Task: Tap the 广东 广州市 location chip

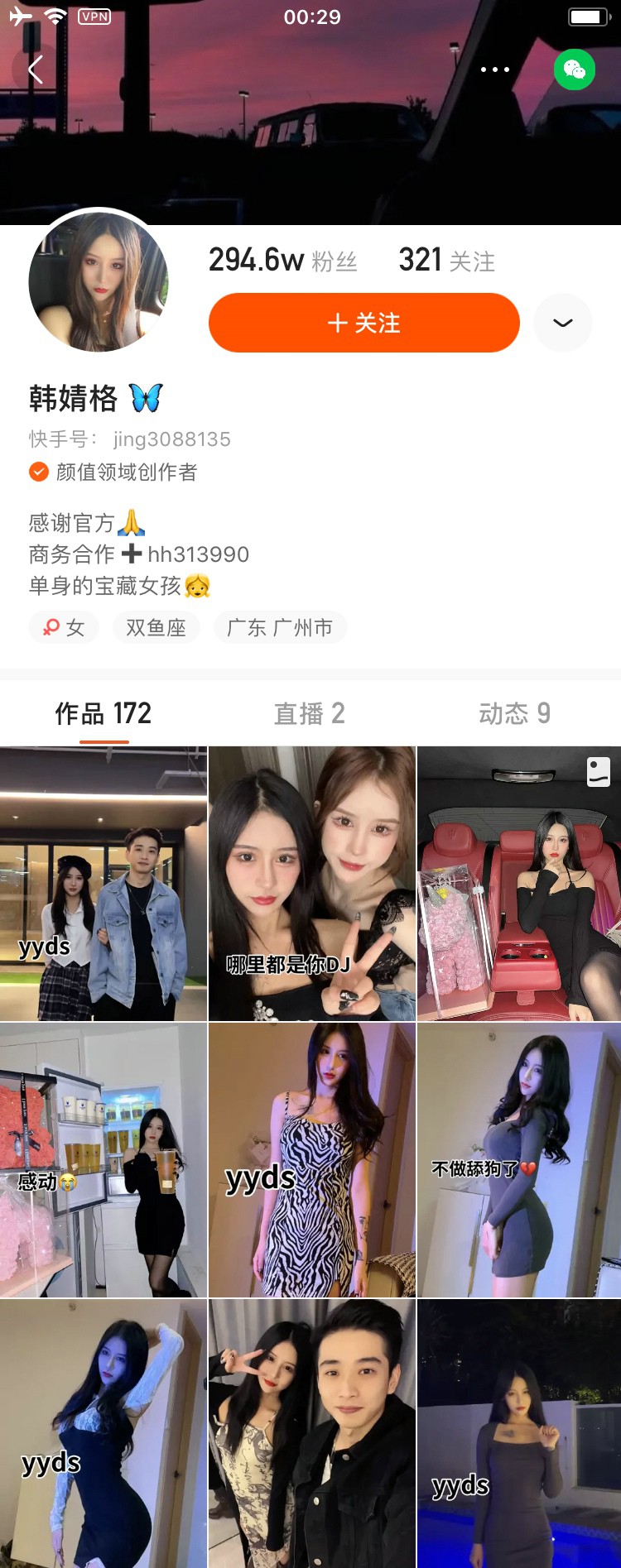Action: 280,628
